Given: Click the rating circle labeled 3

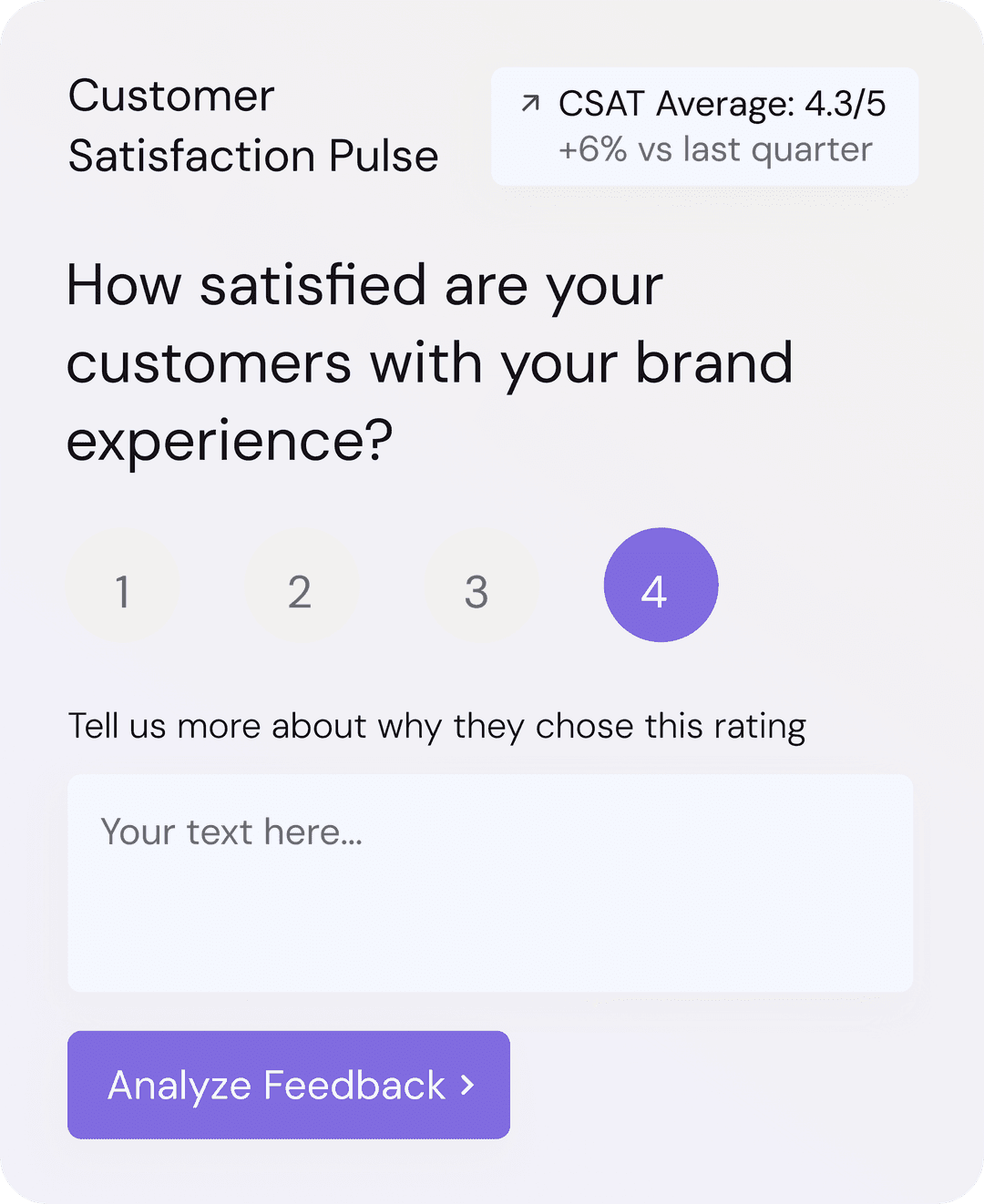Looking at the screenshot, I should [x=478, y=586].
